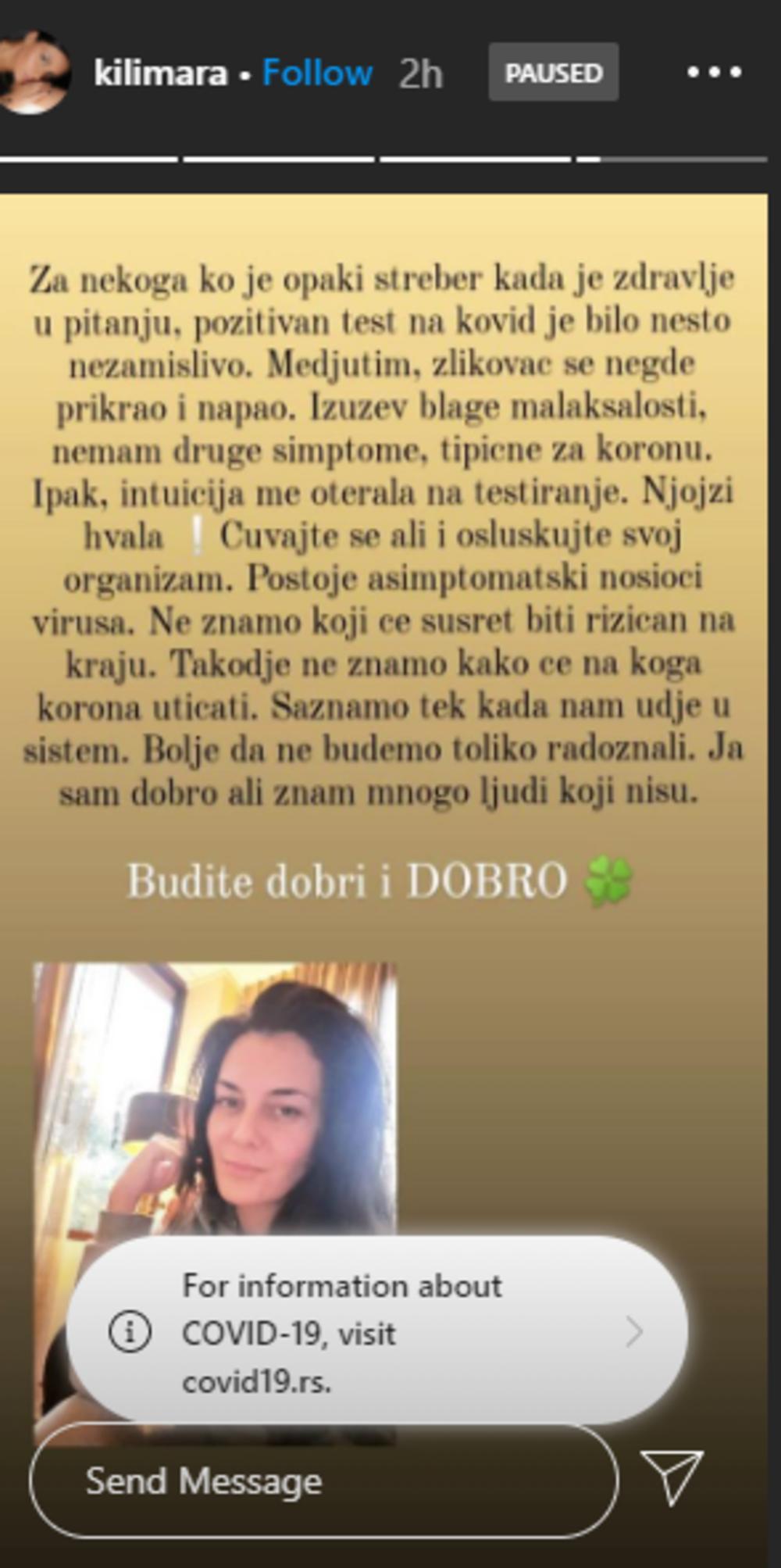Open the COVID-19 information sticker
Viewport: 781px width, 1568px height.
pyautogui.click(x=376, y=1333)
